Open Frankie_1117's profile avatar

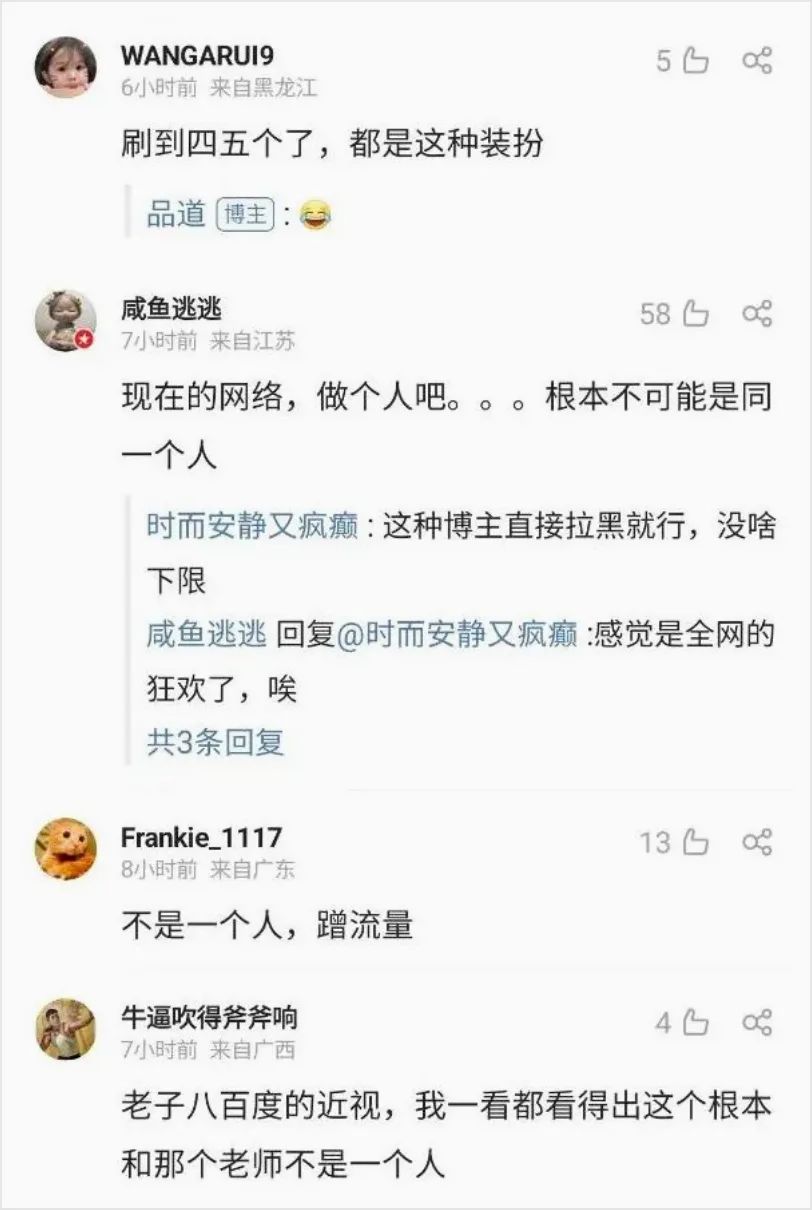pyautogui.click(x=65, y=848)
